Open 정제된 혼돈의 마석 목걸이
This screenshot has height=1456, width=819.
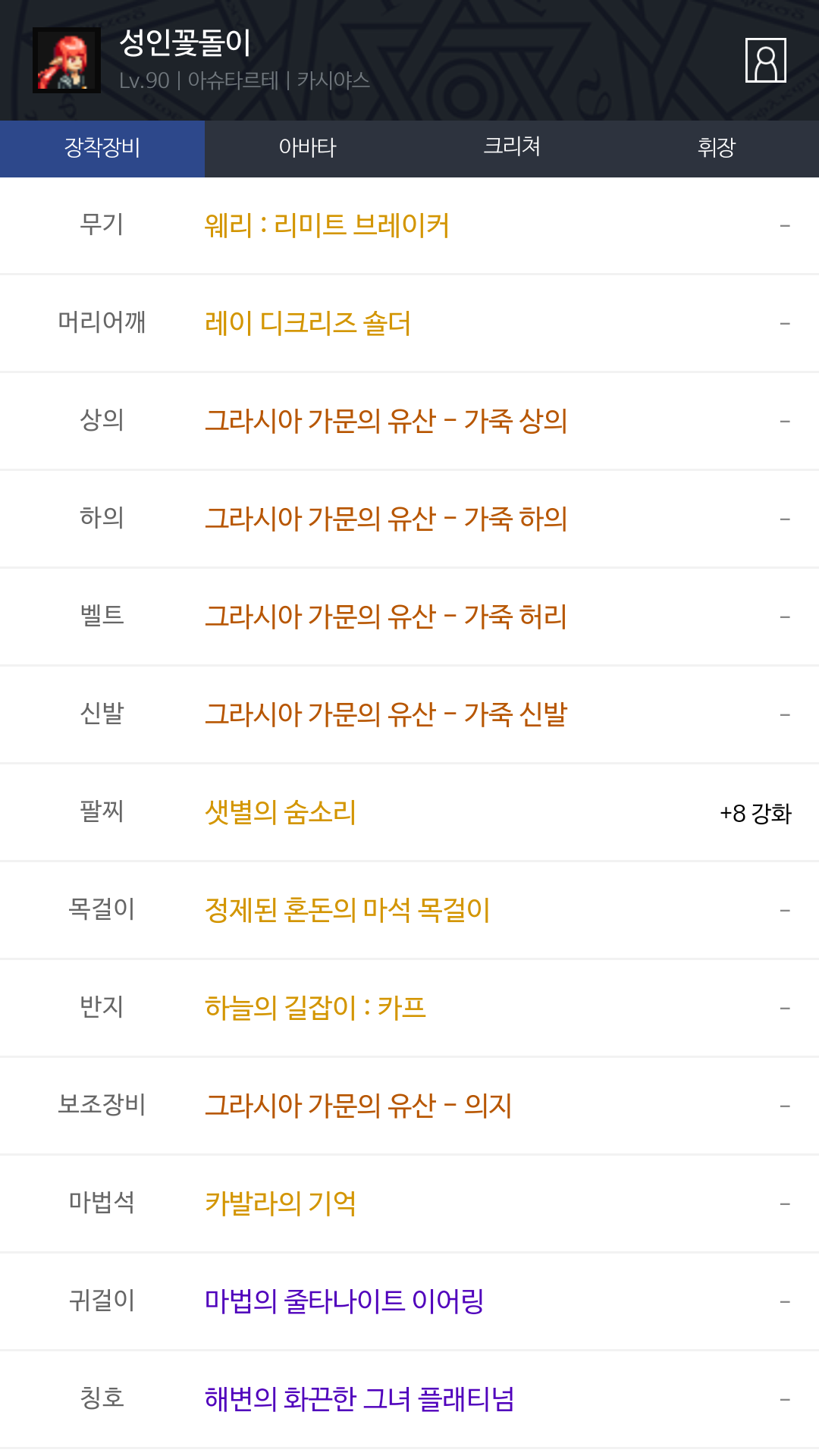347,911
